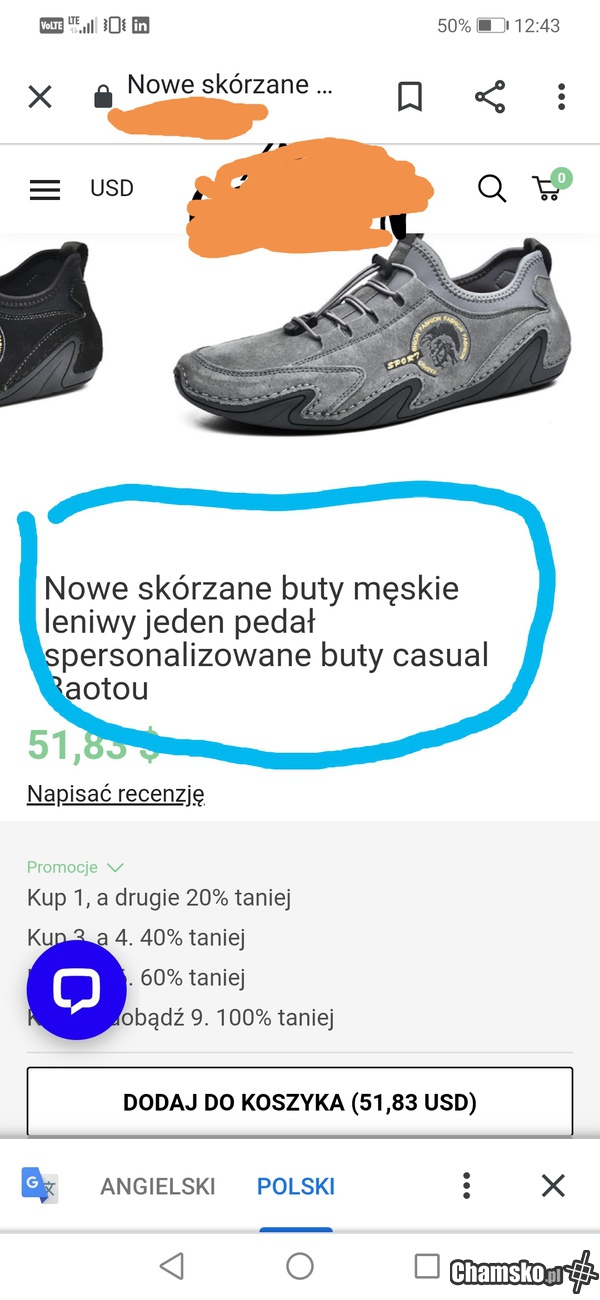
Task: Dismiss the translate bar
Action: point(553,1187)
